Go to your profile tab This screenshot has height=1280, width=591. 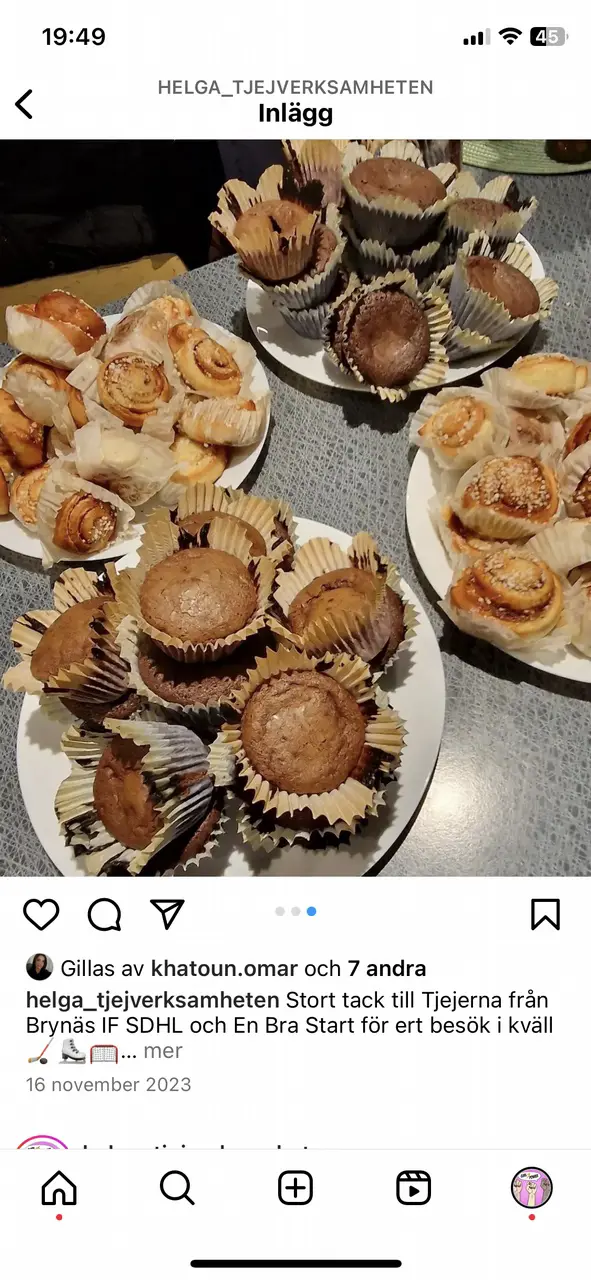[x=532, y=1187]
